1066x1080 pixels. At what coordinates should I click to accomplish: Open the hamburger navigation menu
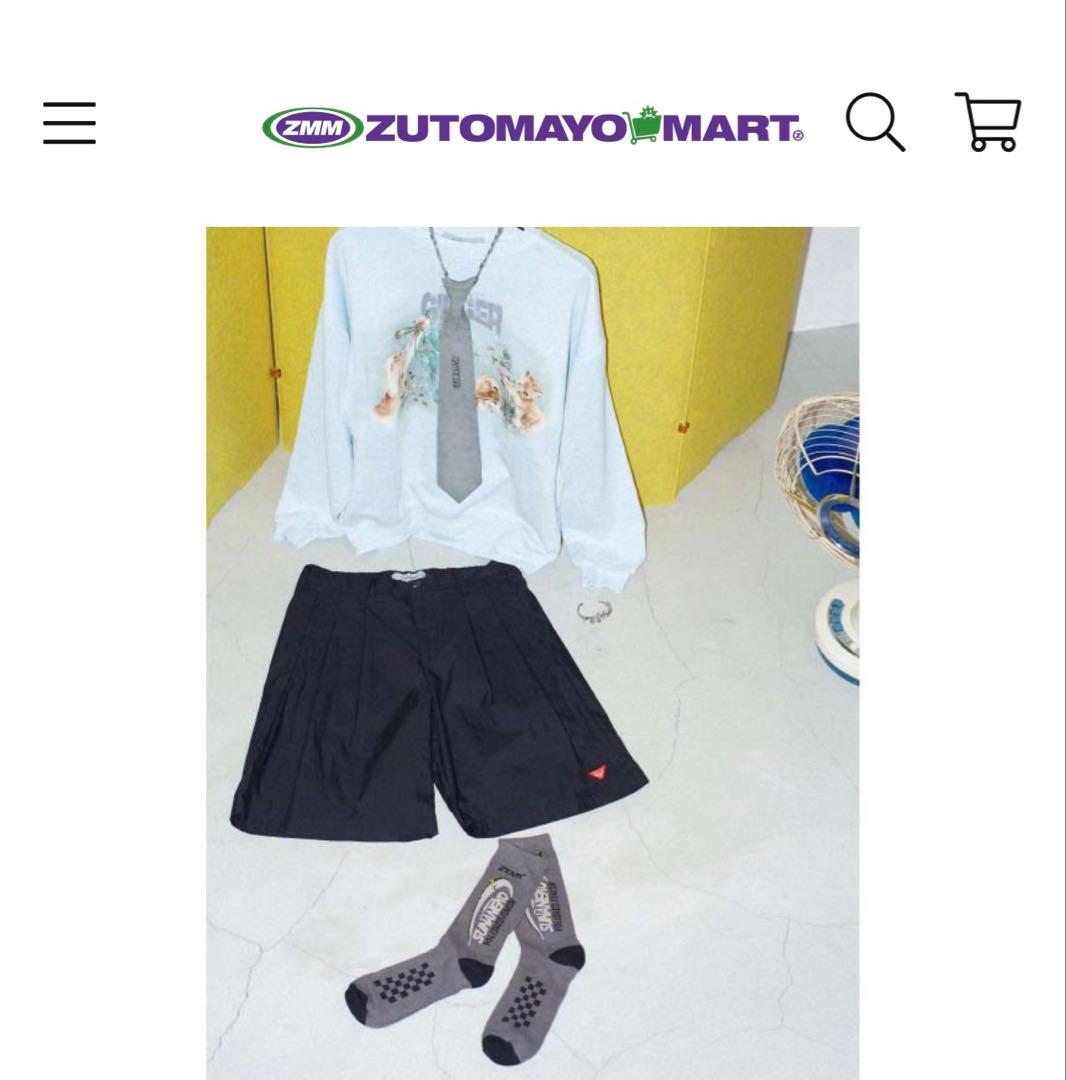click(x=69, y=123)
